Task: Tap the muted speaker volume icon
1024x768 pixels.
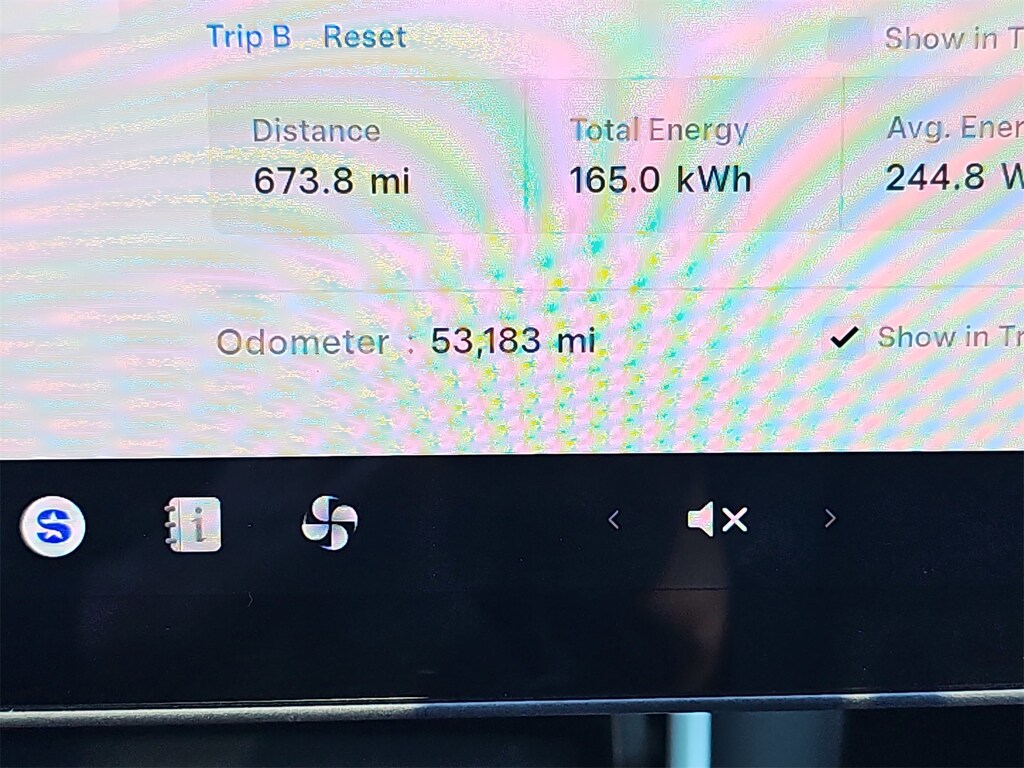Action: click(717, 519)
